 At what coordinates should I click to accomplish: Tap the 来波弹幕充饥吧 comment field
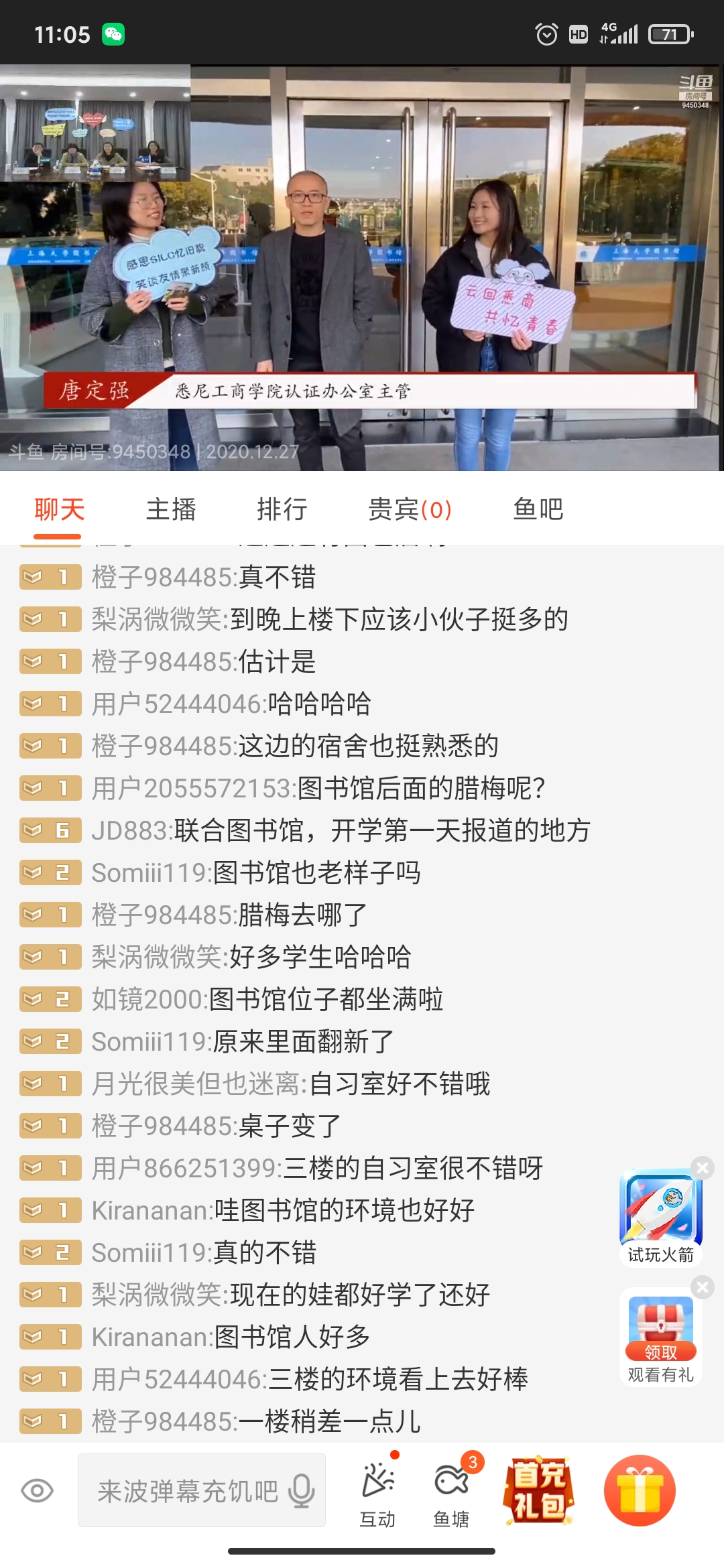click(x=188, y=1491)
